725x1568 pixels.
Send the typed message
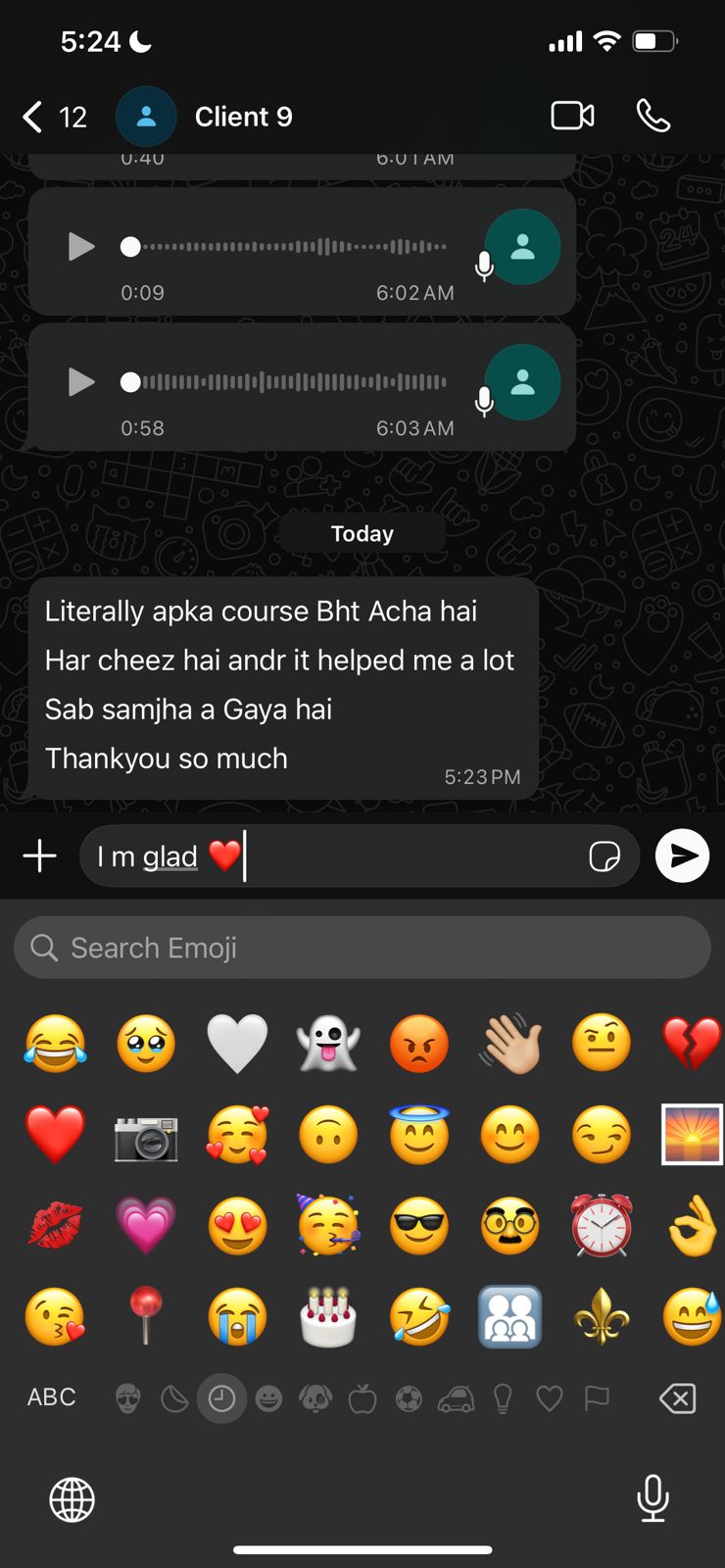click(x=682, y=856)
